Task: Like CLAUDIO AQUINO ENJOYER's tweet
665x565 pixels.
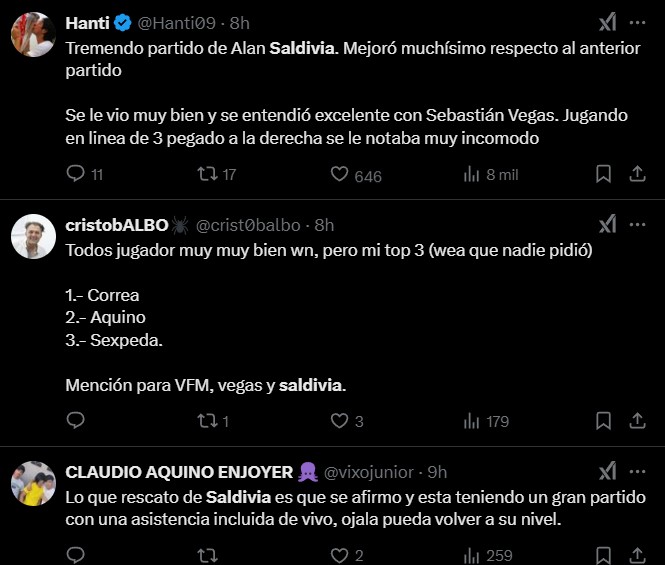Action: (x=340, y=555)
